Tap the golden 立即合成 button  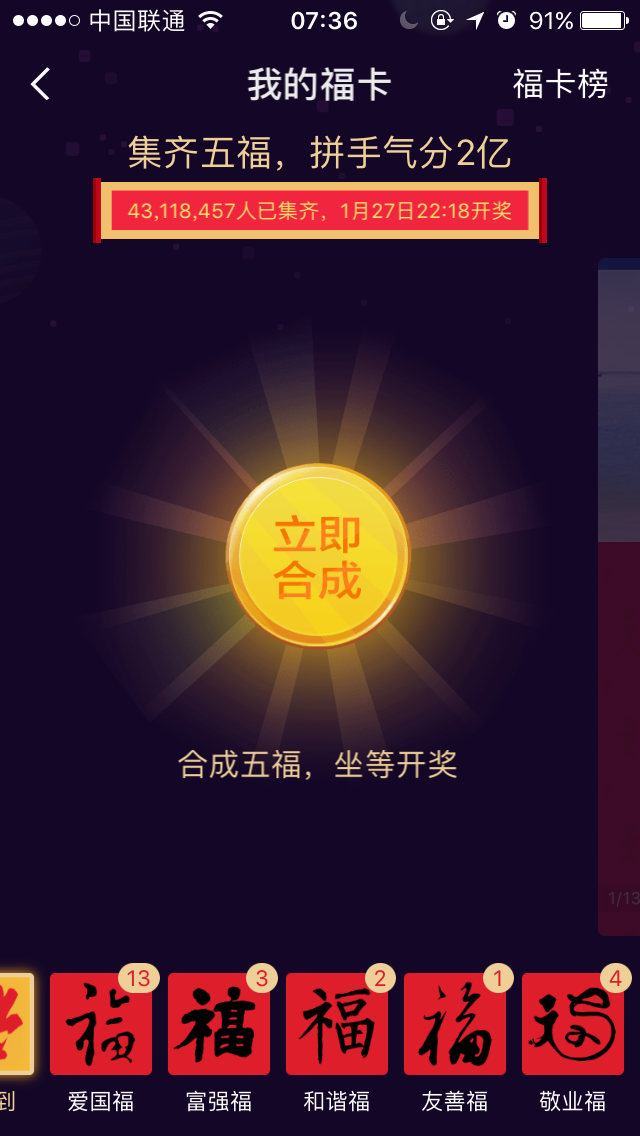click(x=318, y=556)
